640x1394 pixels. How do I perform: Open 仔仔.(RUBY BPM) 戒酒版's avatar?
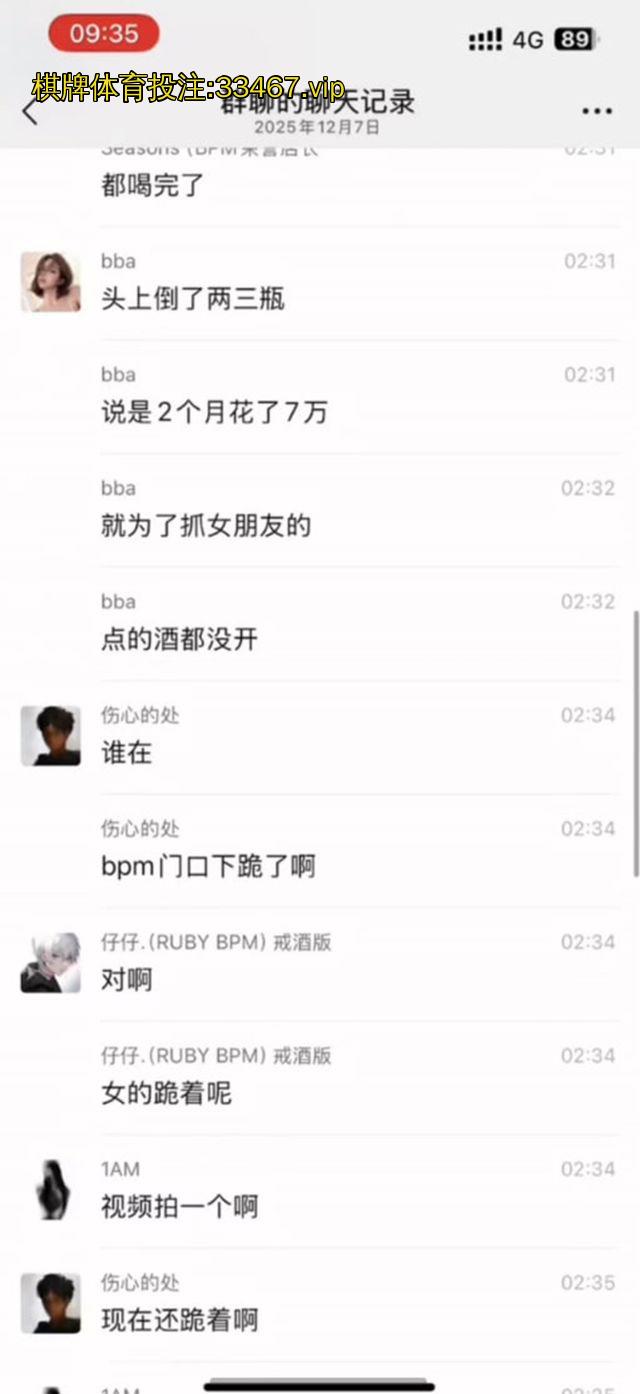(50, 962)
